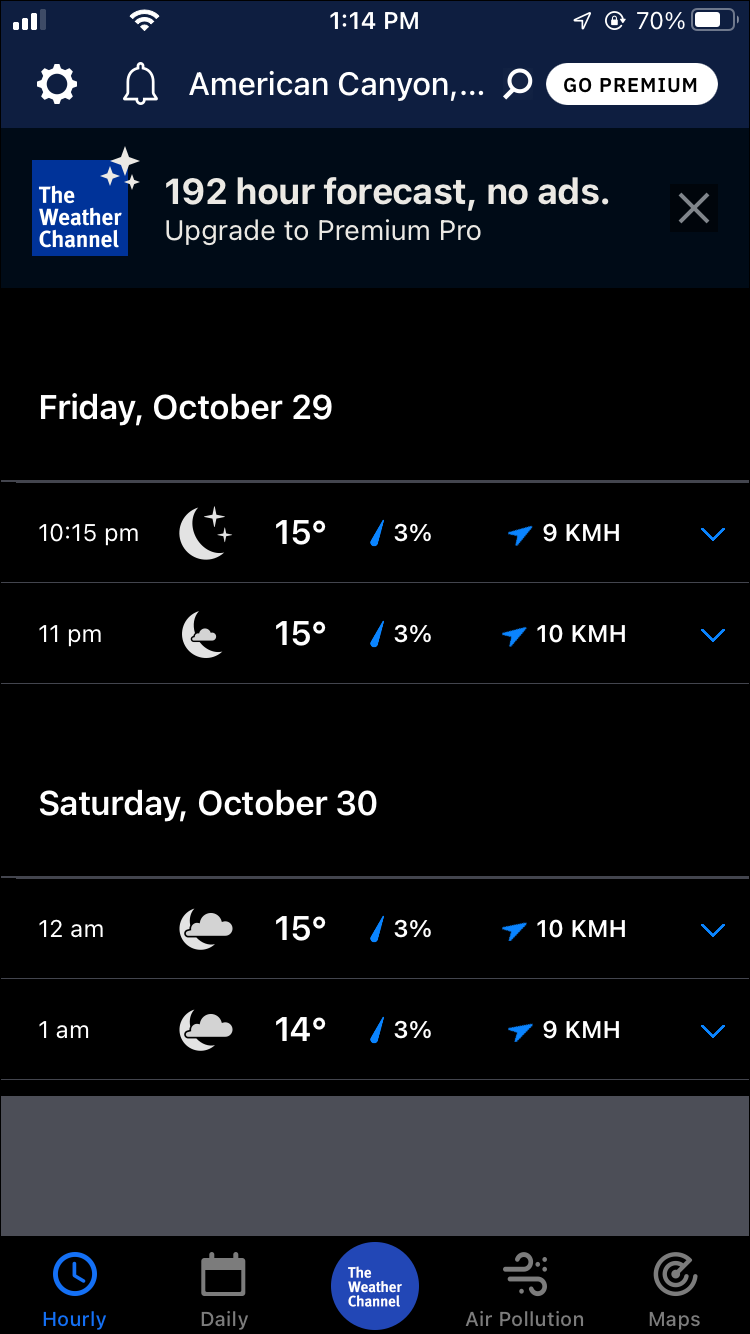Switch to the Maps tab

[x=675, y=1290]
